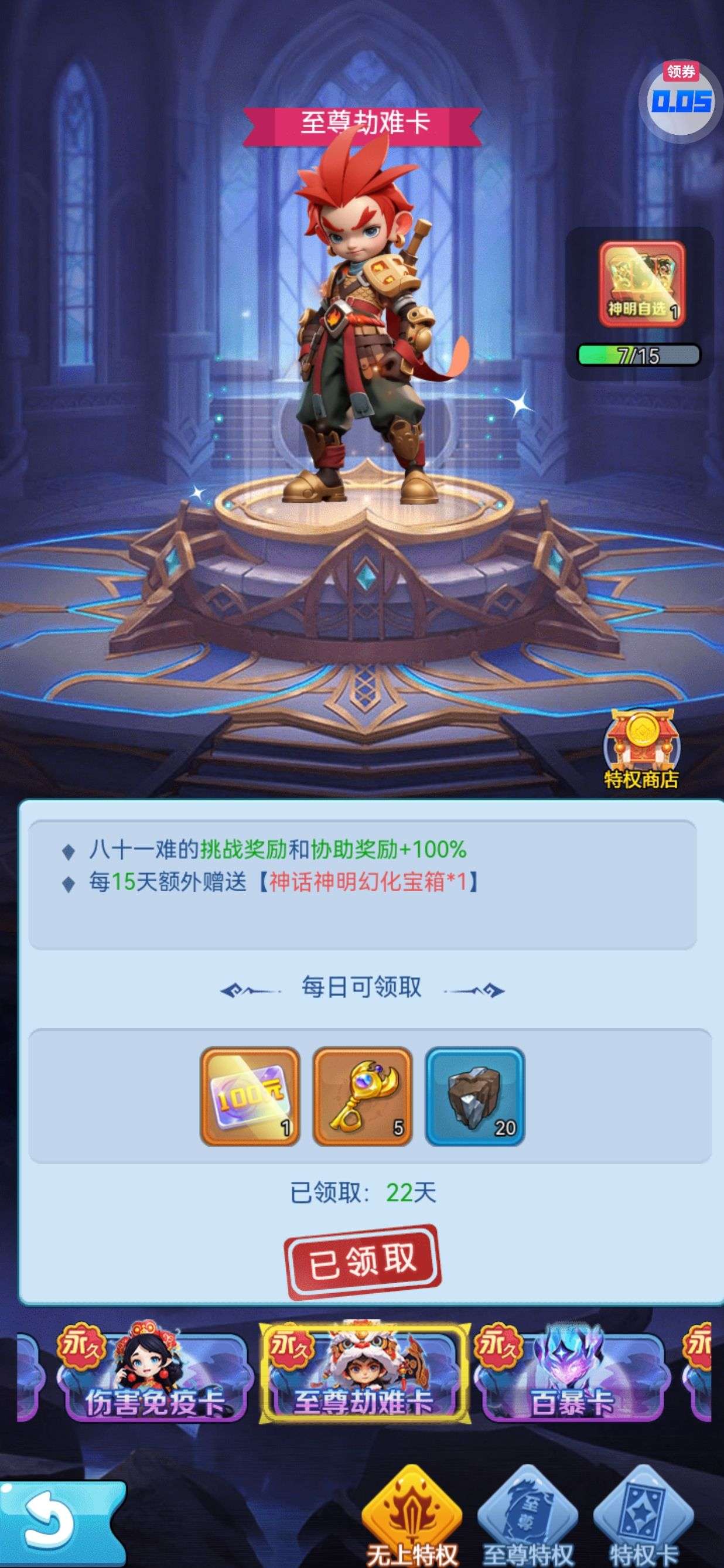View the ore stone reward item
The image size is (724, 1568).
click(474, 1096)
